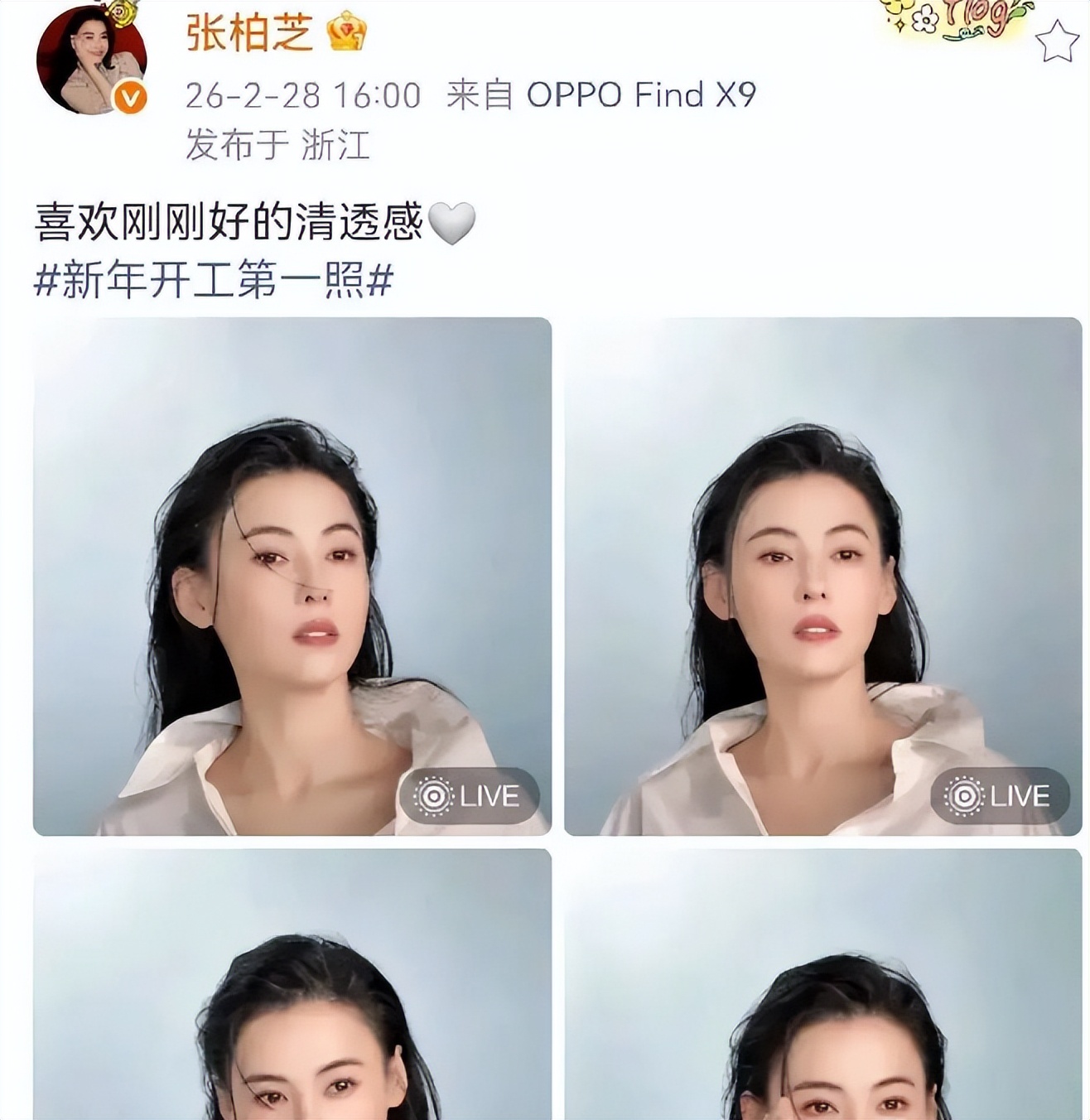Tap the star icon to favorite this post
Screen dimensions: 1090x1120
[x=1057, y=41]
